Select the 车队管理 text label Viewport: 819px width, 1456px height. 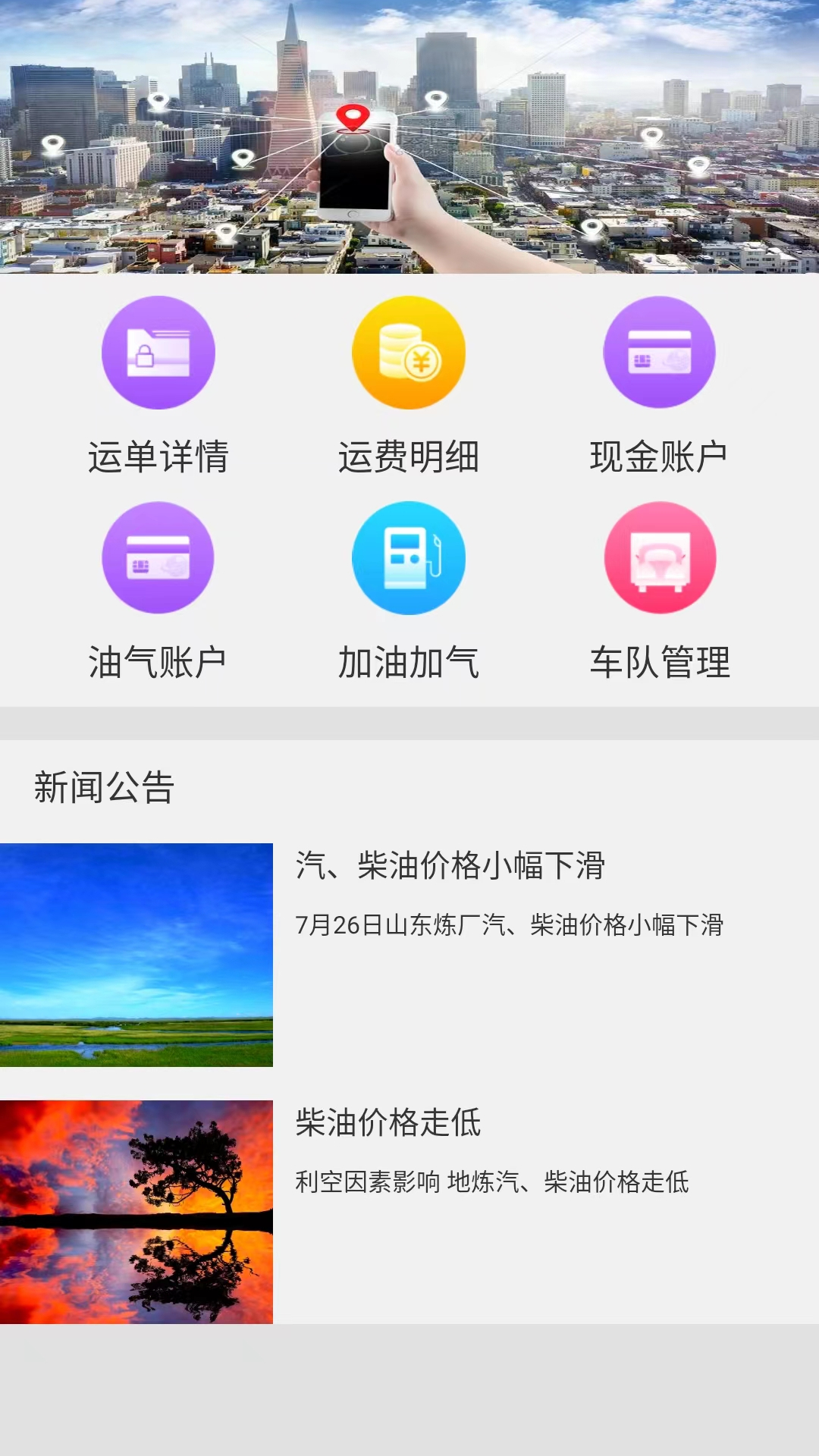(x=661, y=661)
